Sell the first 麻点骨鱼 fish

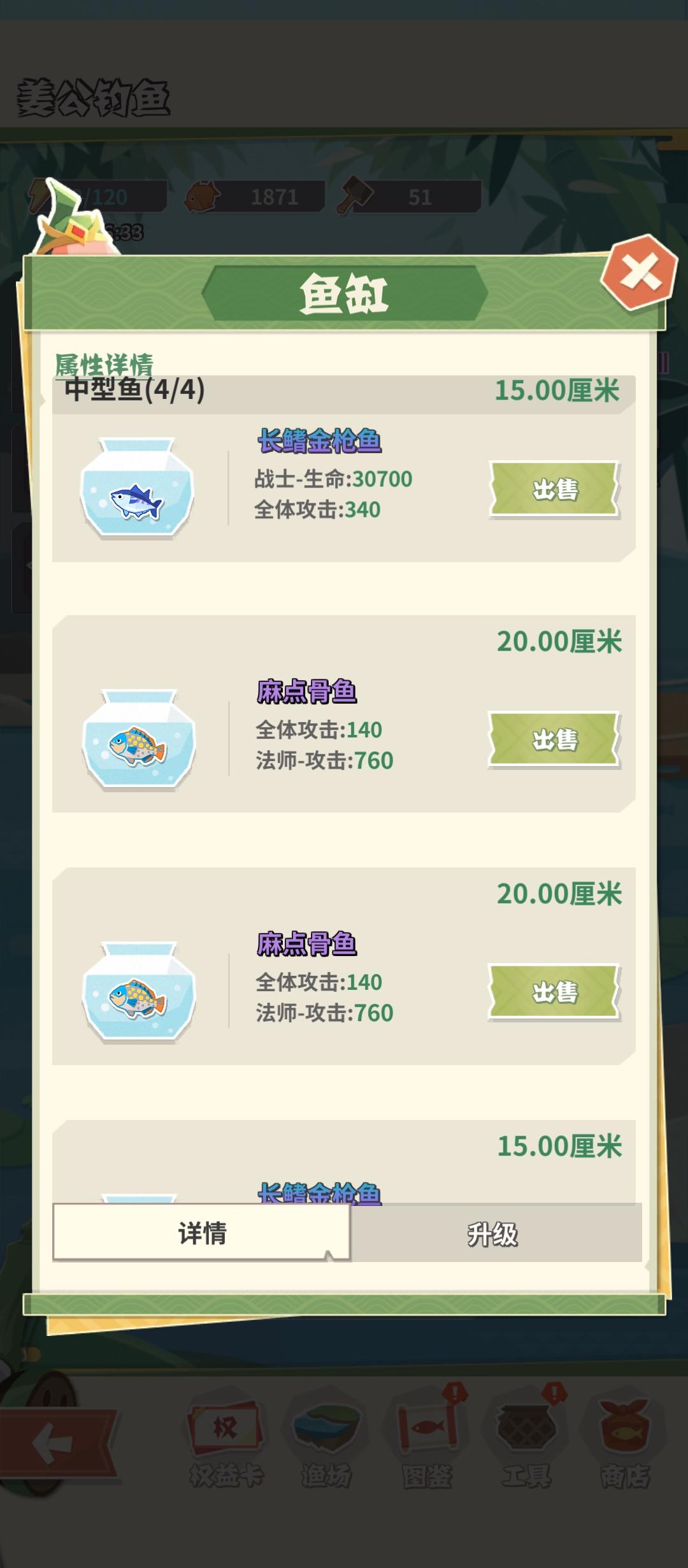coord(554,739)
